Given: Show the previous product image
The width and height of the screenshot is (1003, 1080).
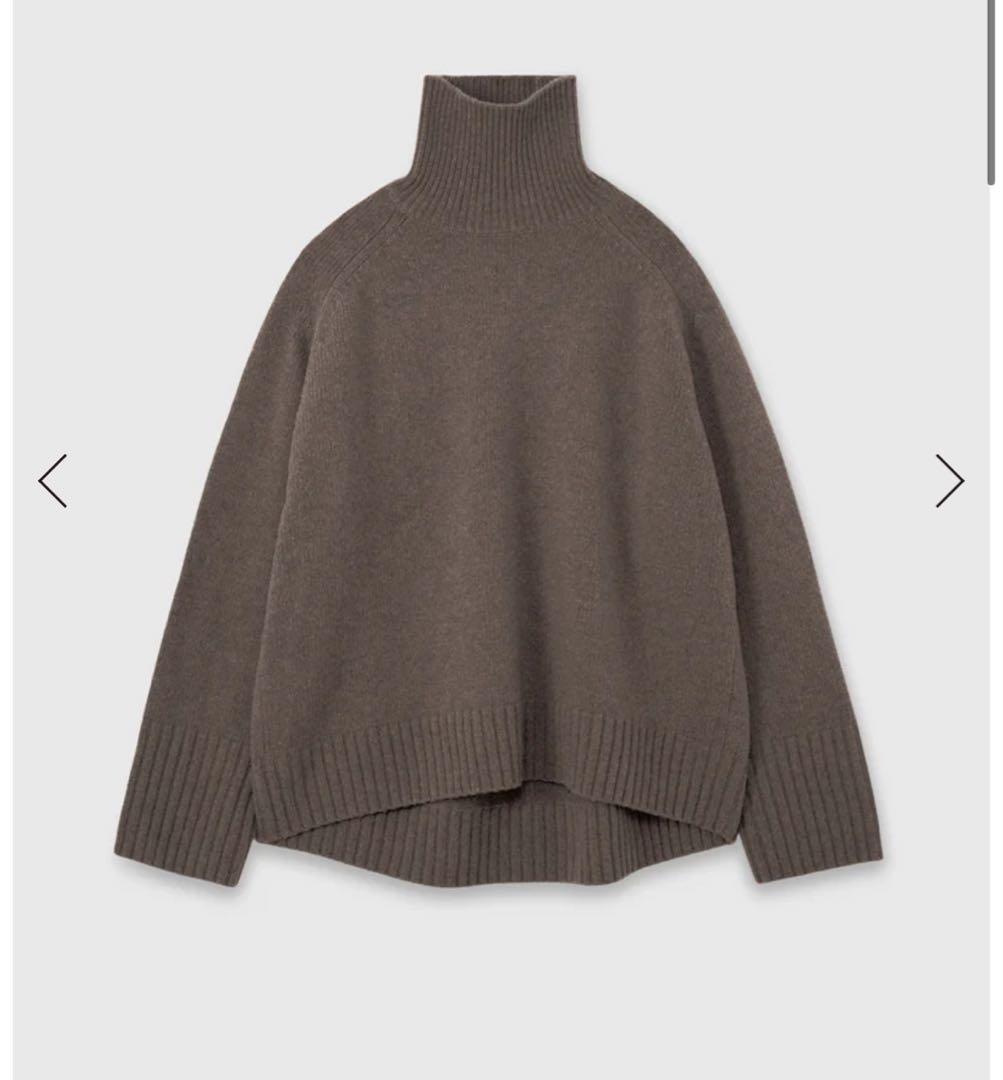Looking at the screenshot, I should [53, 481].
